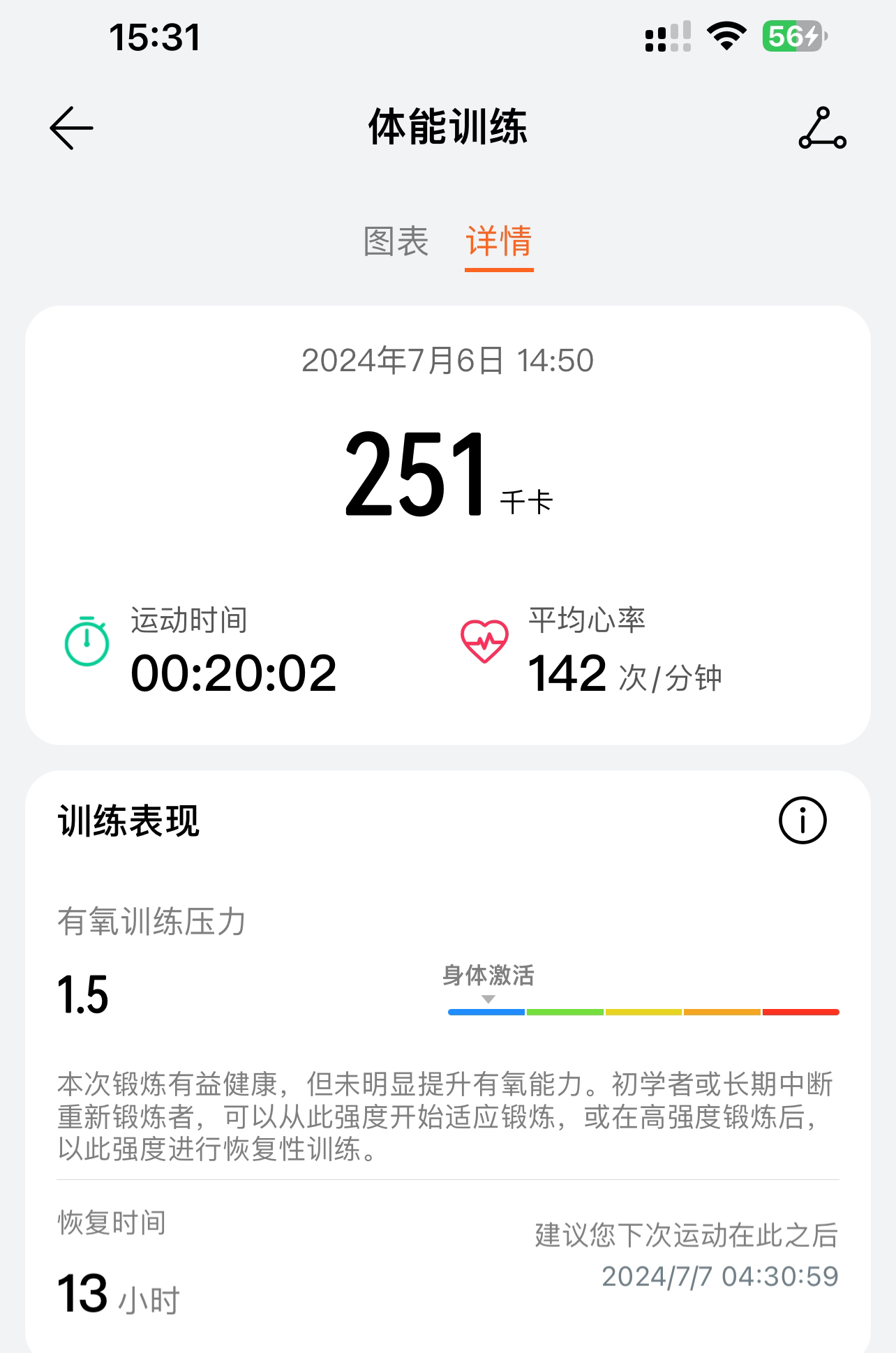The width and height of the screenshot is (896, 1353).
Task: Share this workout record
Action: pyautogui.click(x=822, y=128)
